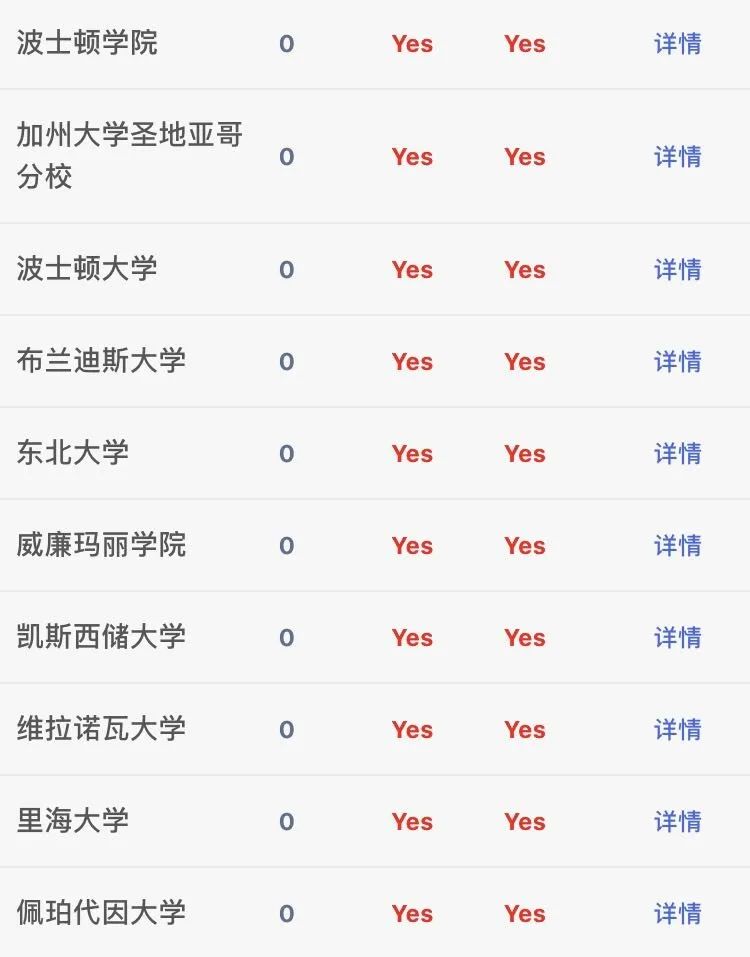Open 详情 for 凯斯西储大学
The image size is (750, 957).
pyautogui.click(x=677, y=638)
